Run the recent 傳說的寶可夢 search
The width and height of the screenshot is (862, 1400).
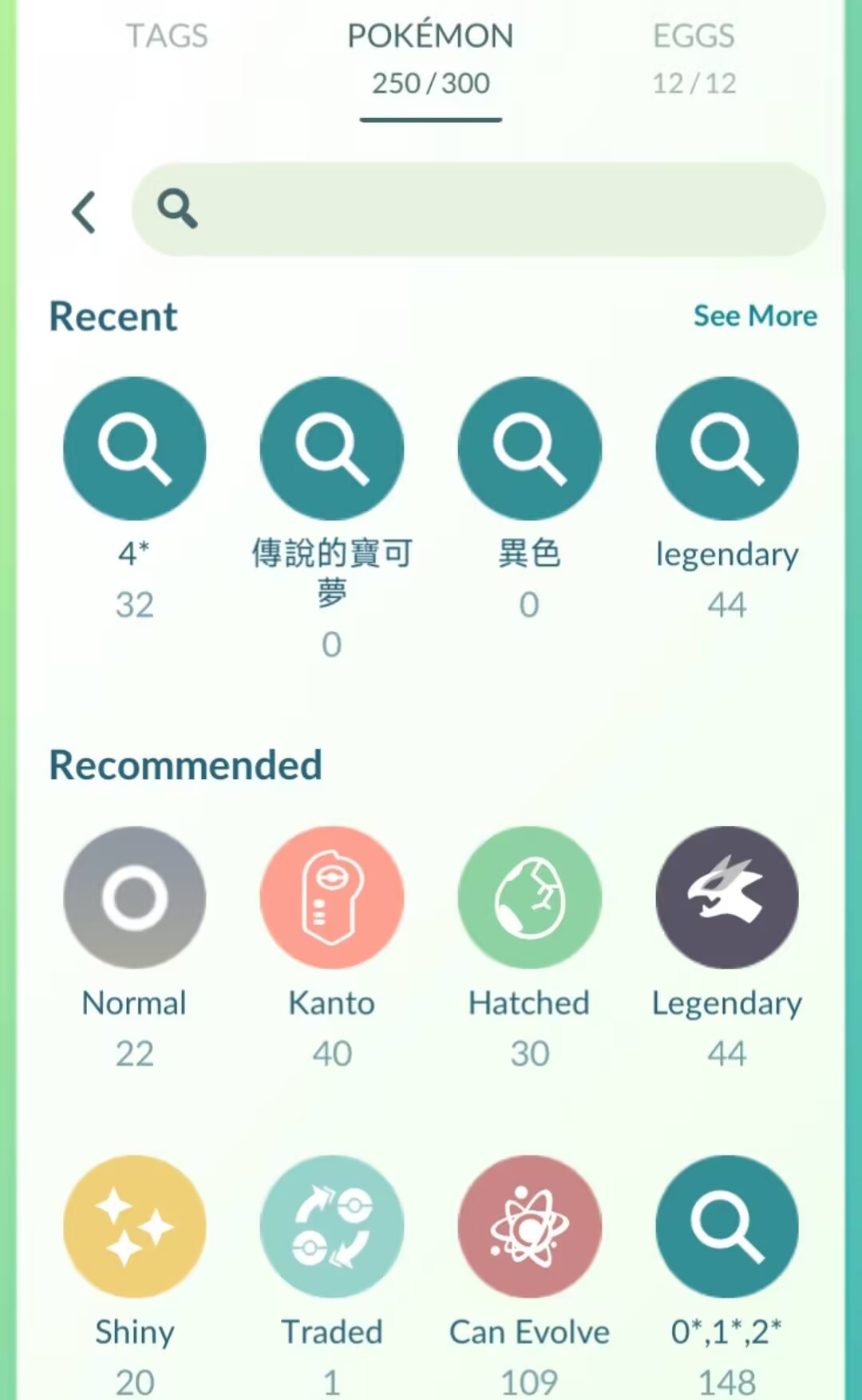pos(332,449)
